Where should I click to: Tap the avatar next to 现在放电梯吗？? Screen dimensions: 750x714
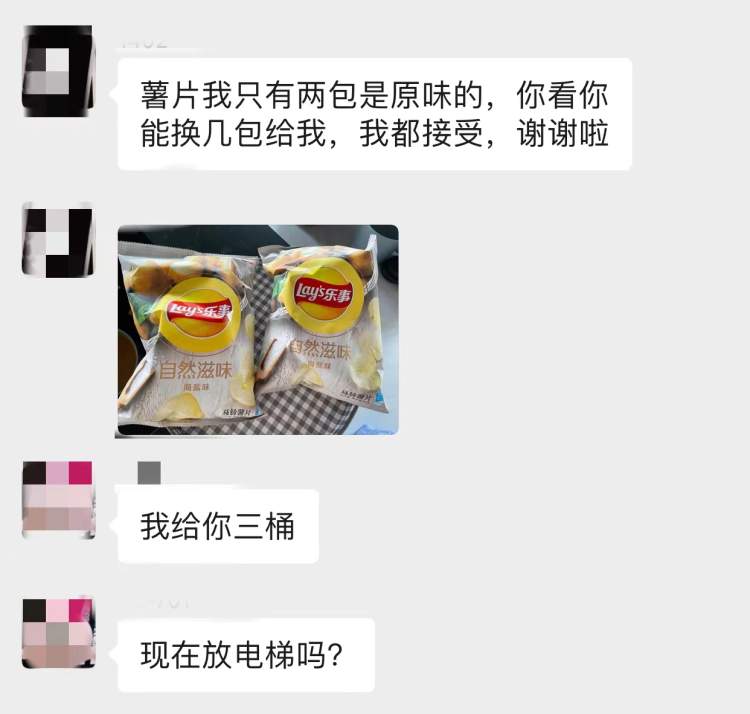[58, 633]
